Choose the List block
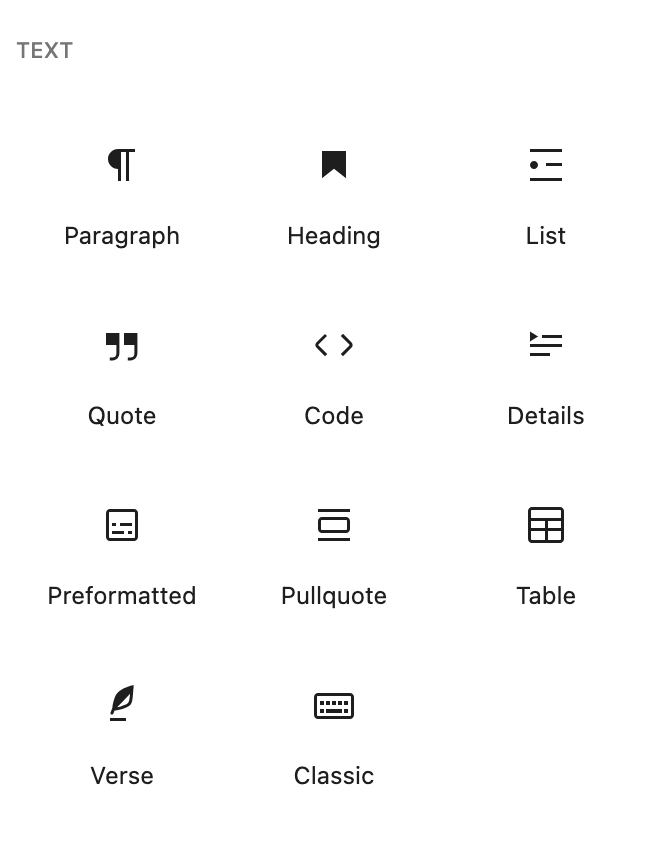This screenshot has width=670, height=856. pos(546,194)
